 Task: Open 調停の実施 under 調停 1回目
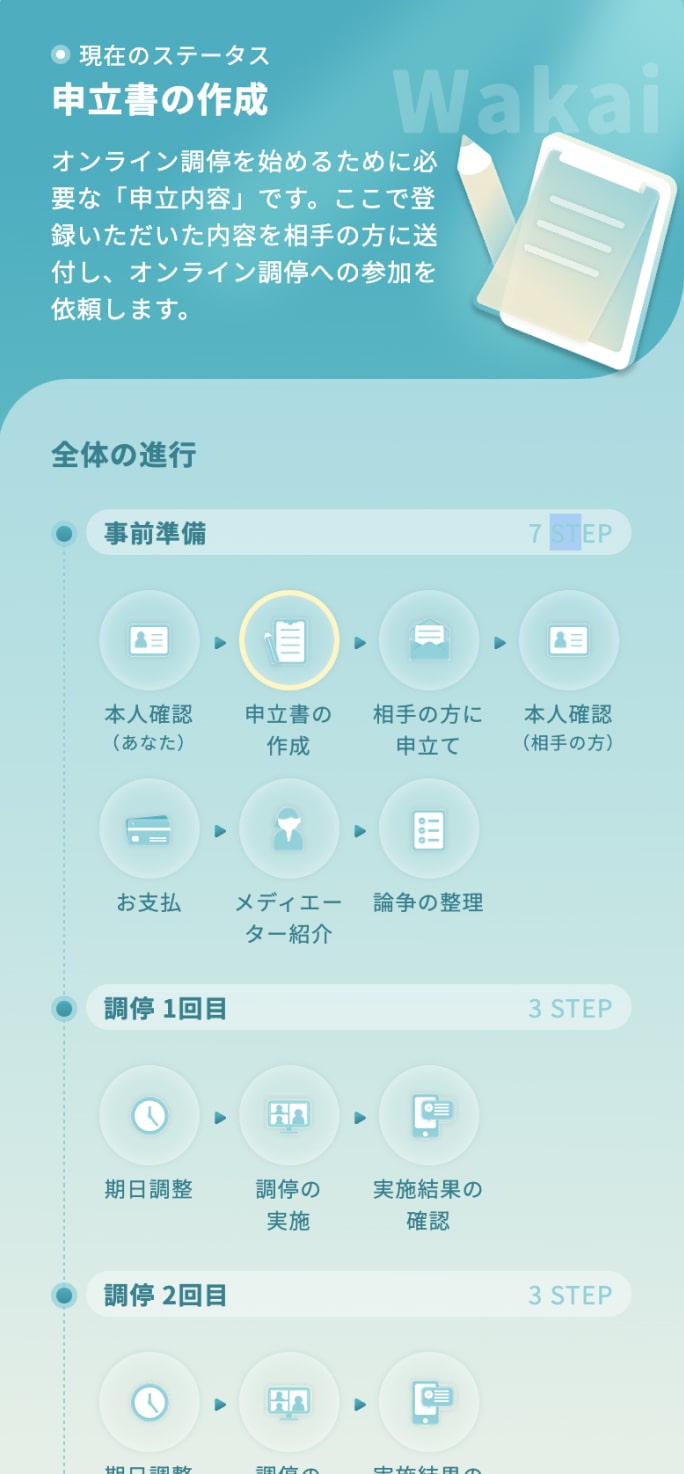(289, 1115)
